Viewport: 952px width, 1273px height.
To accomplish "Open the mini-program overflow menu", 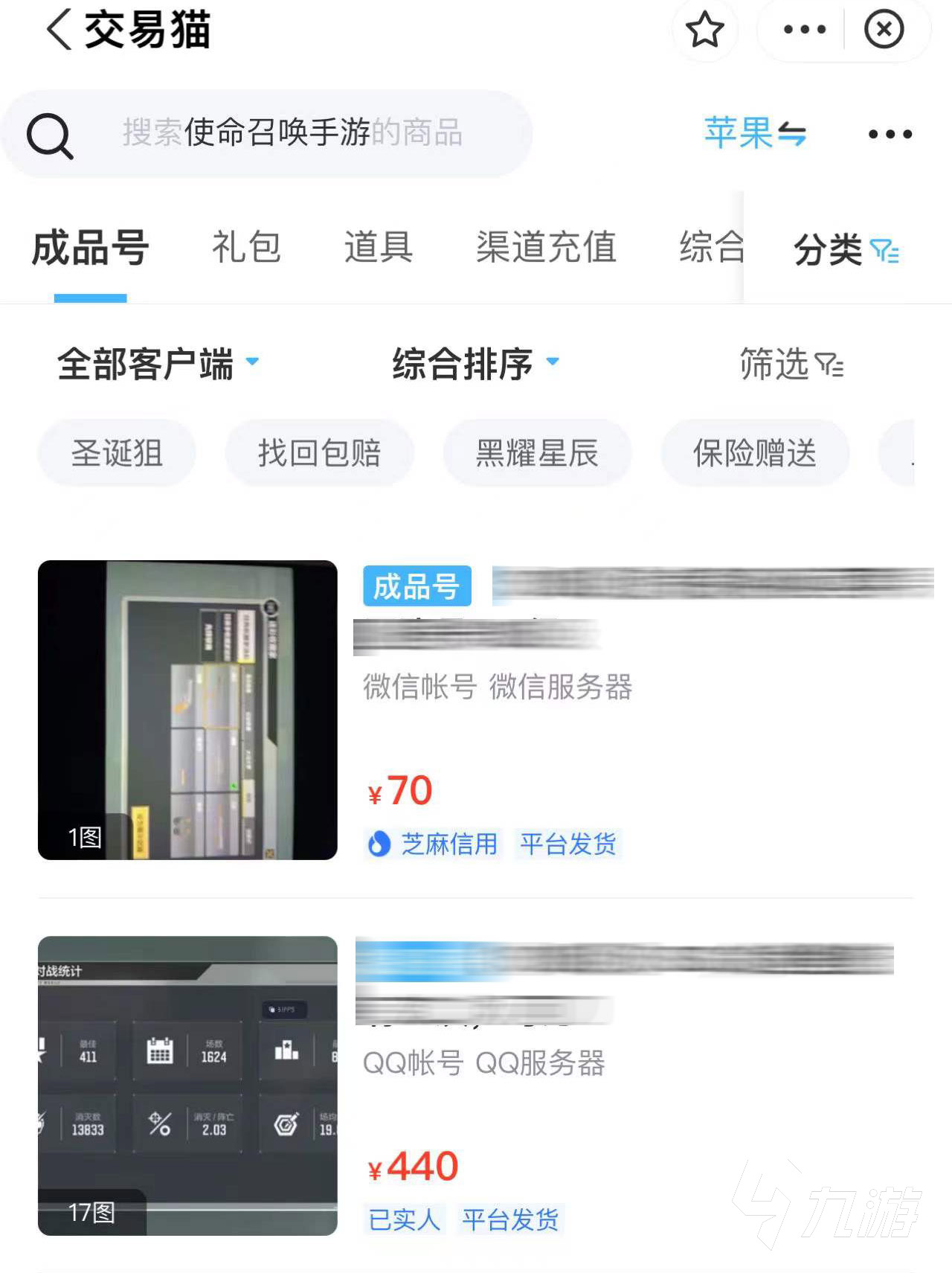I will coord(805,30).
